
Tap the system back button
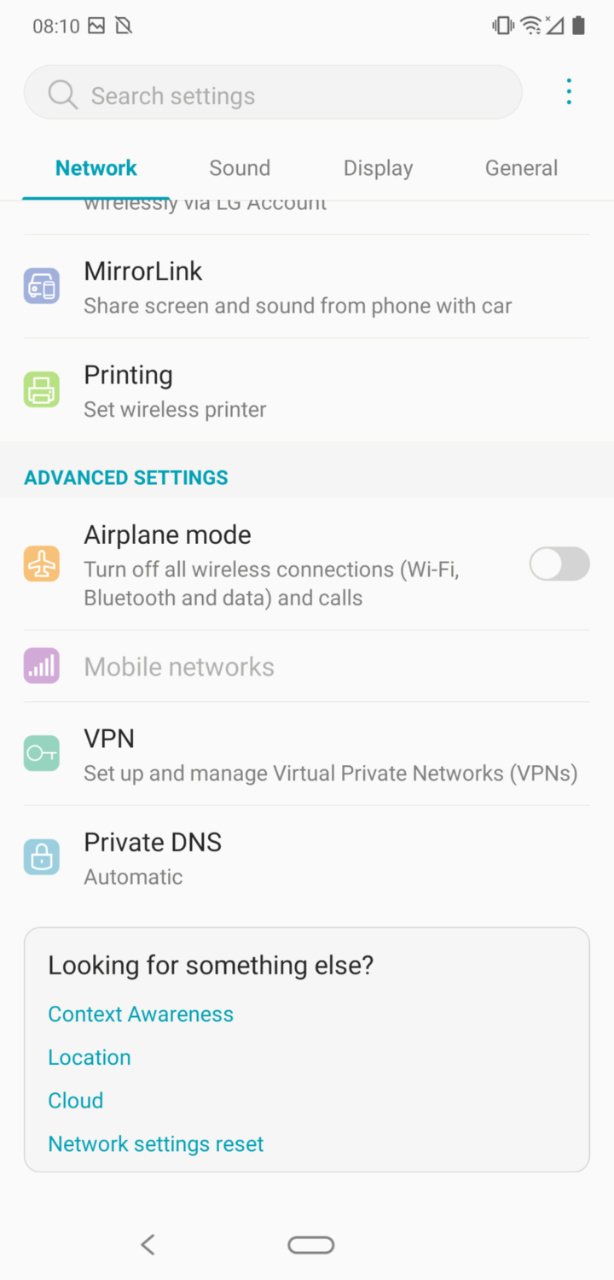coord(148,1244)
